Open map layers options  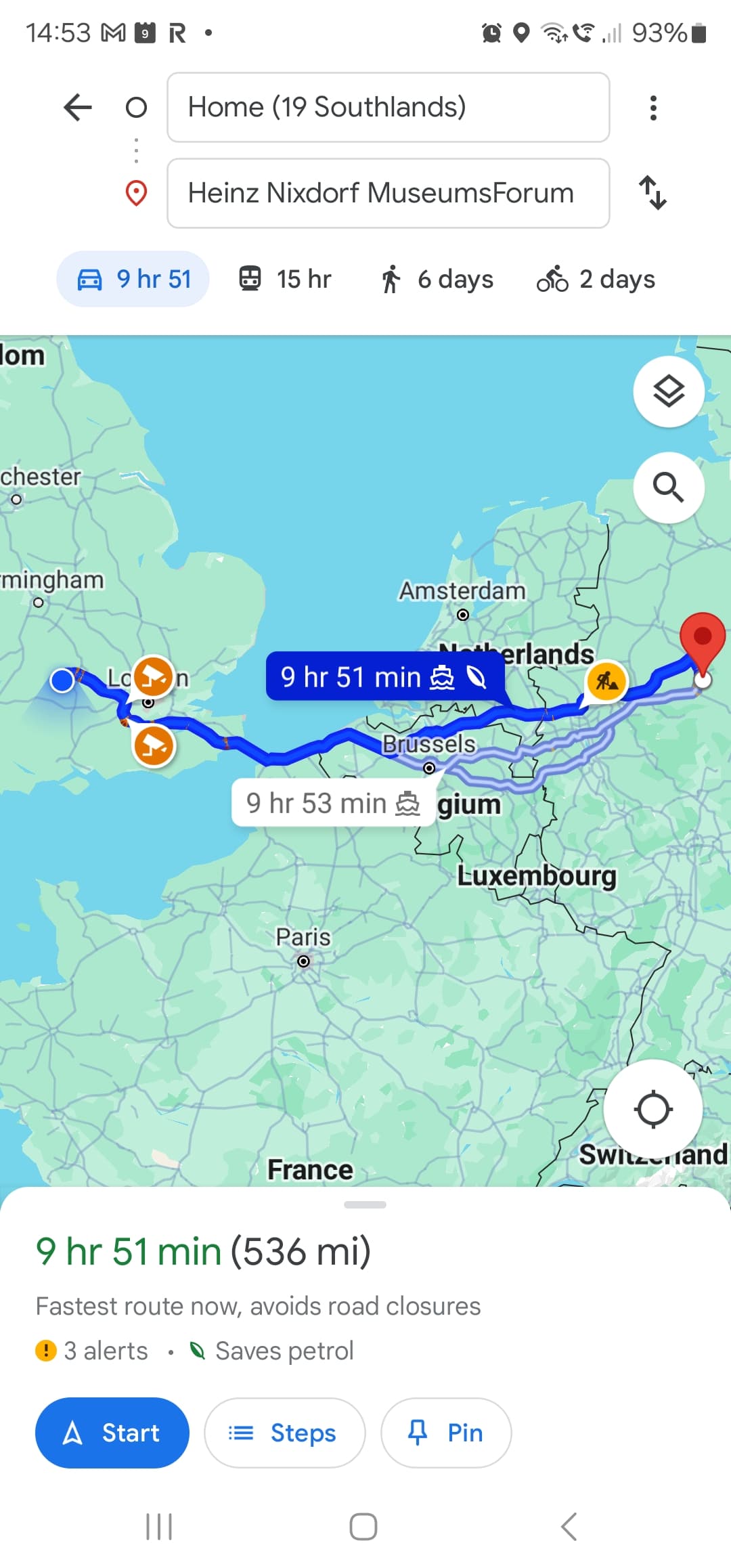(x=668, y=391)
